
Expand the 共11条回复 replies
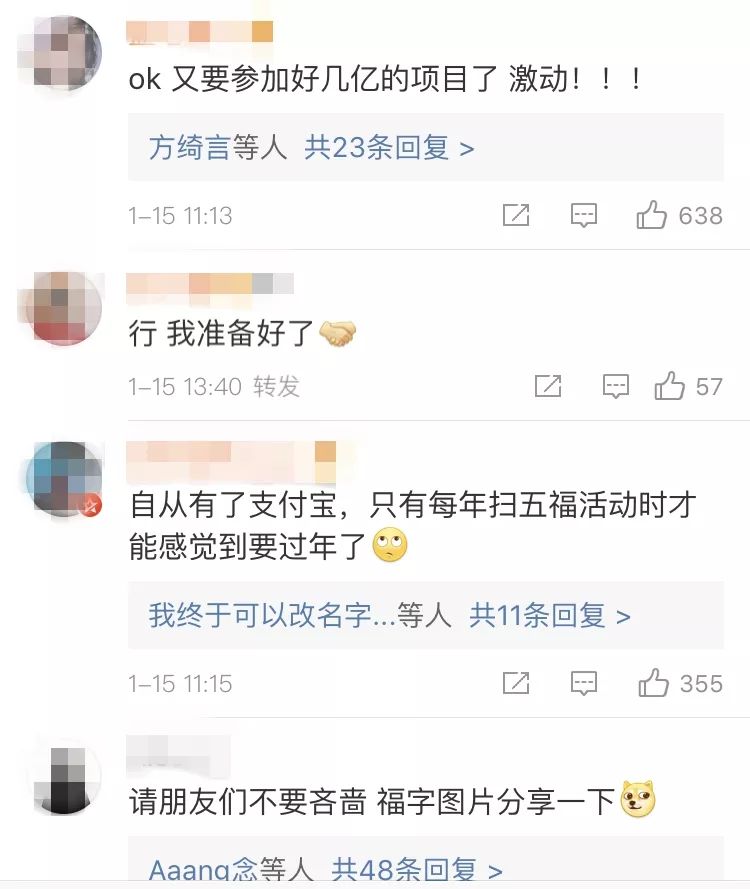(x=549, y=616)
